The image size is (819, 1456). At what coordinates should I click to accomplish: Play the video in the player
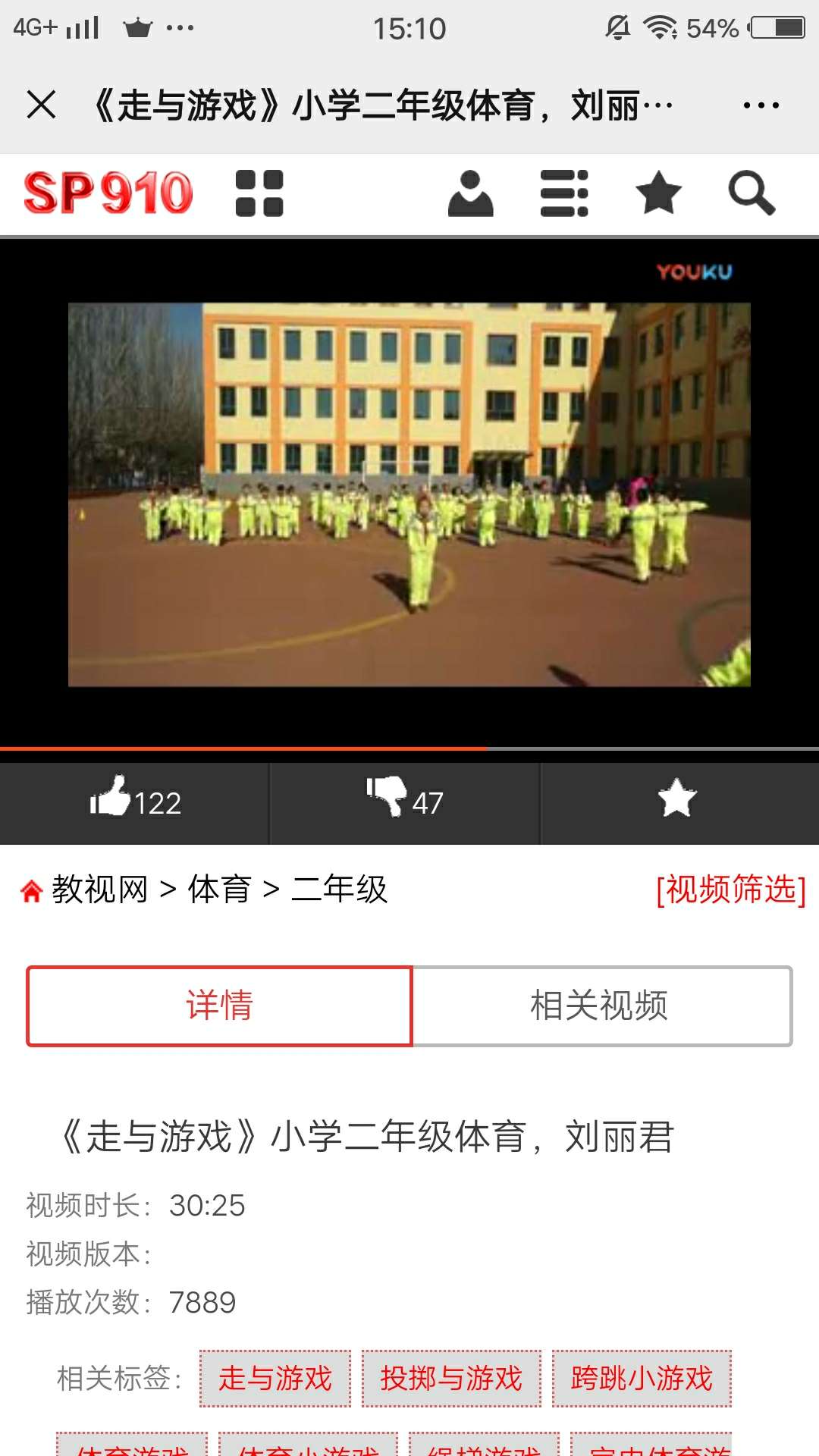point(409,494)
